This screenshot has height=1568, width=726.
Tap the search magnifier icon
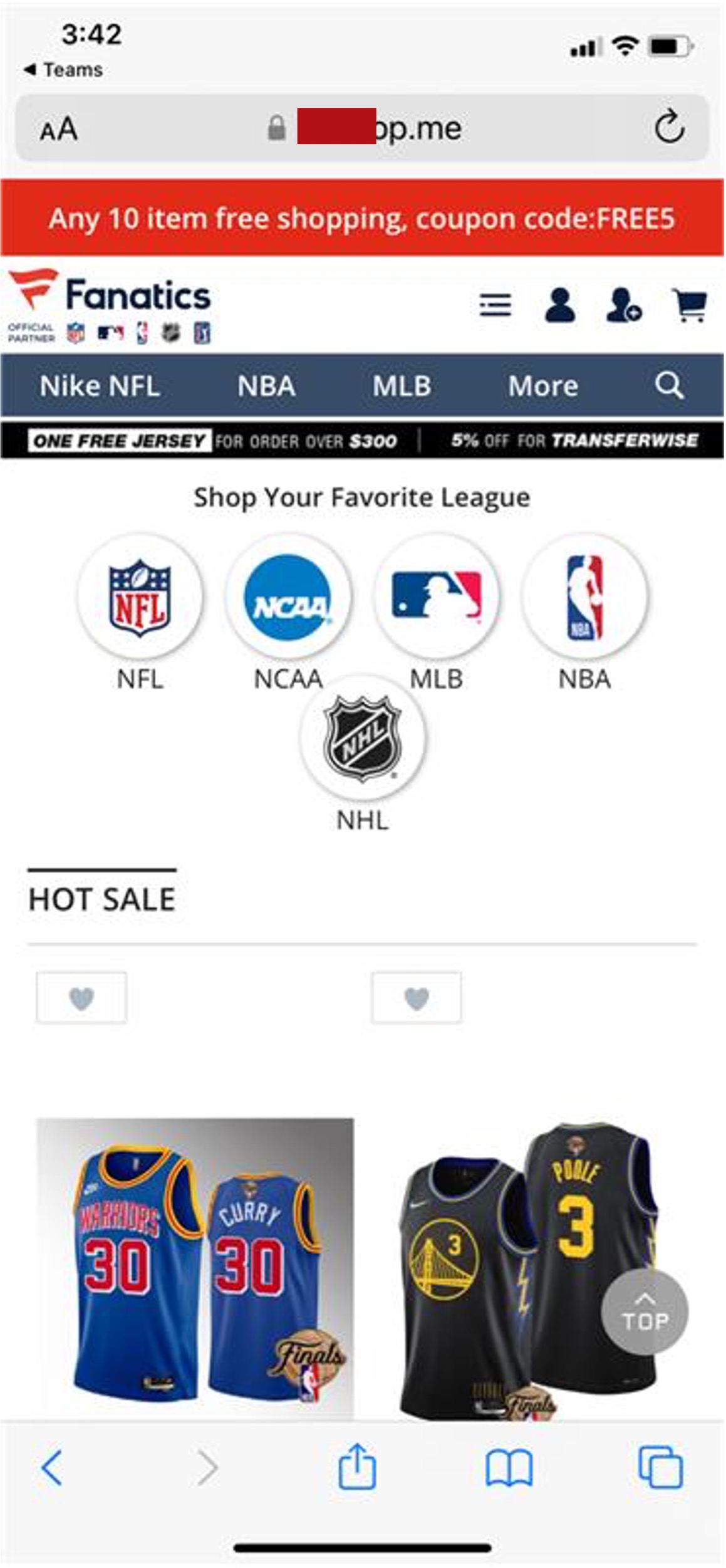coord(669,385)
